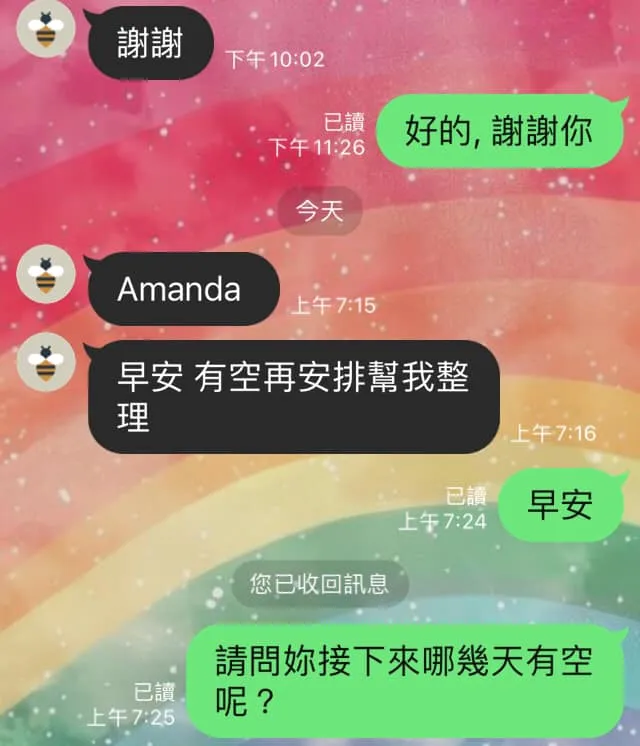Screen dimensions: 640x746
Task: Open sender's bee avatar beside the Amanda message
Action: tap(46, 276)
